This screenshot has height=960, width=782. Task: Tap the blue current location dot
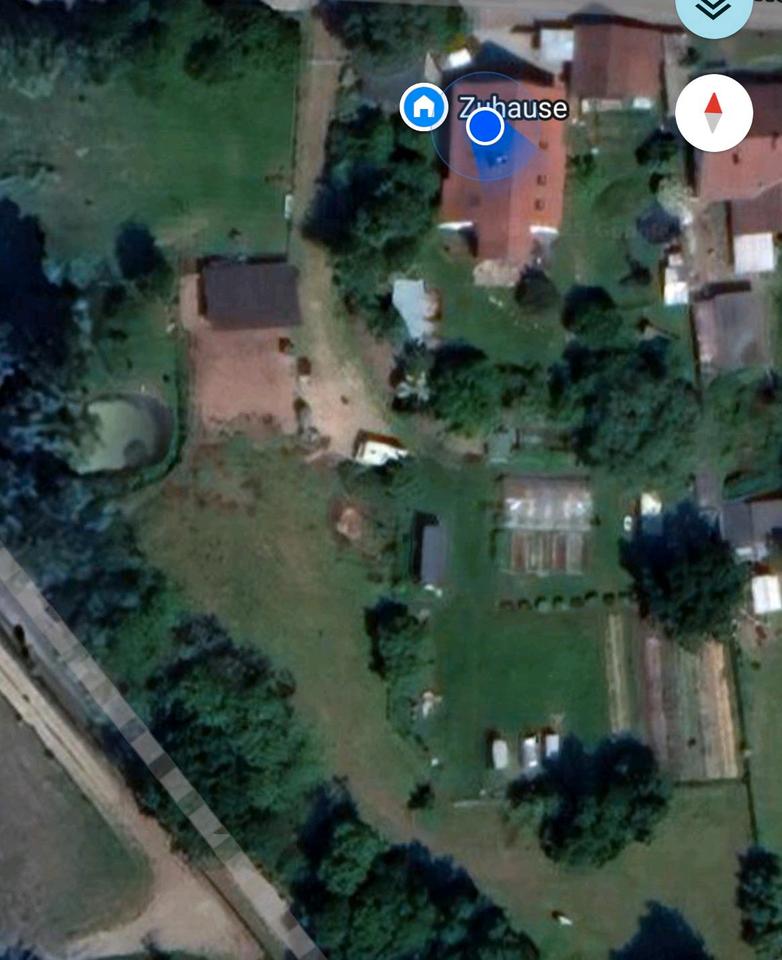(x=486, y=127)
